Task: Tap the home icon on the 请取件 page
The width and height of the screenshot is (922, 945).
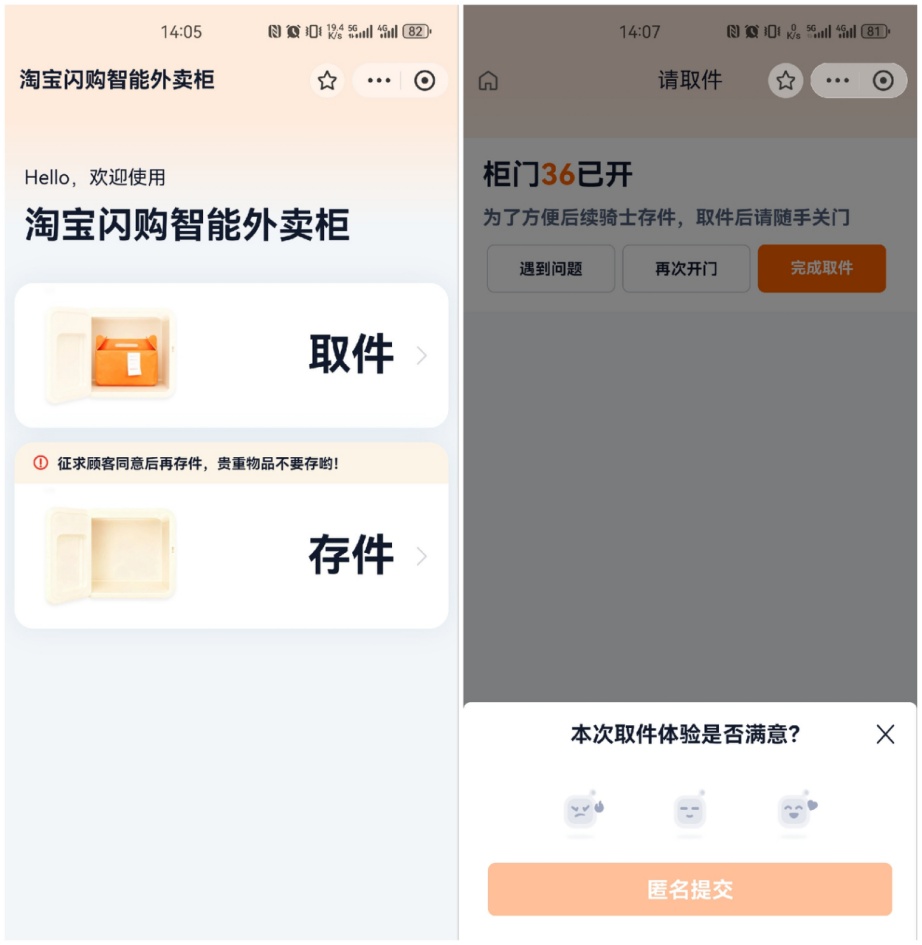Action: [488, 81]
